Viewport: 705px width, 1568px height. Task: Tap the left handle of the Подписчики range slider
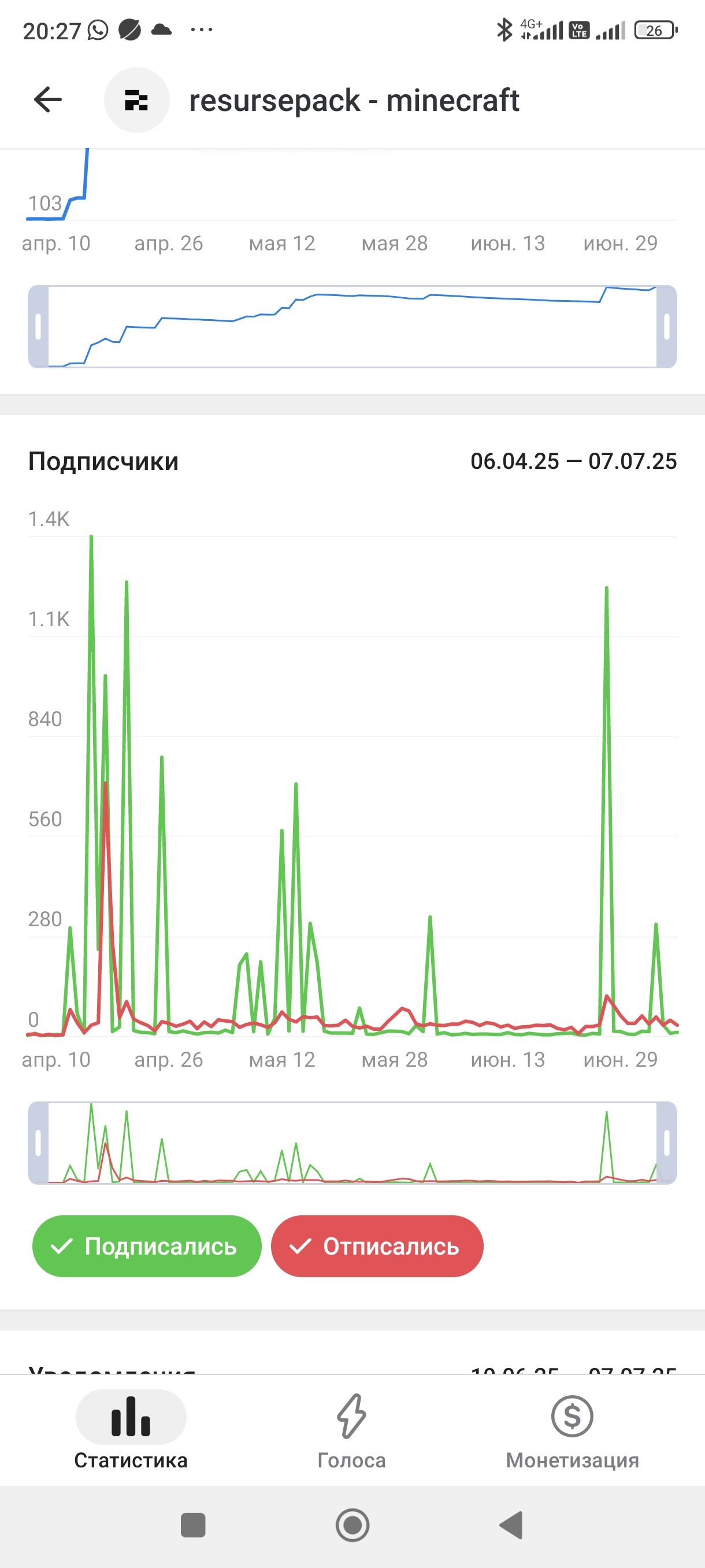[x=38, y=1142]
